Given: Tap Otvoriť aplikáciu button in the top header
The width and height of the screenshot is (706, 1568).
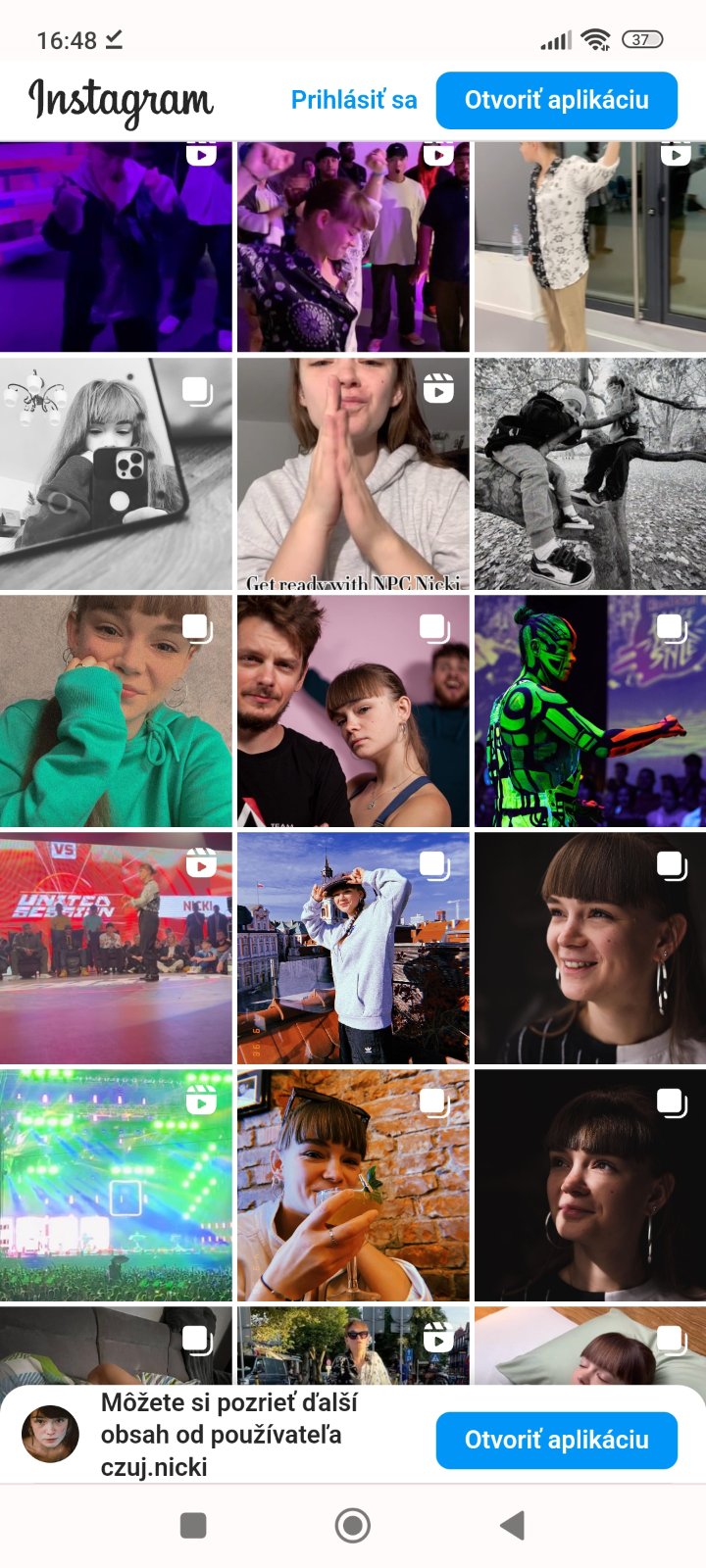Looking at the screenshot, I should tap(556, 100).
